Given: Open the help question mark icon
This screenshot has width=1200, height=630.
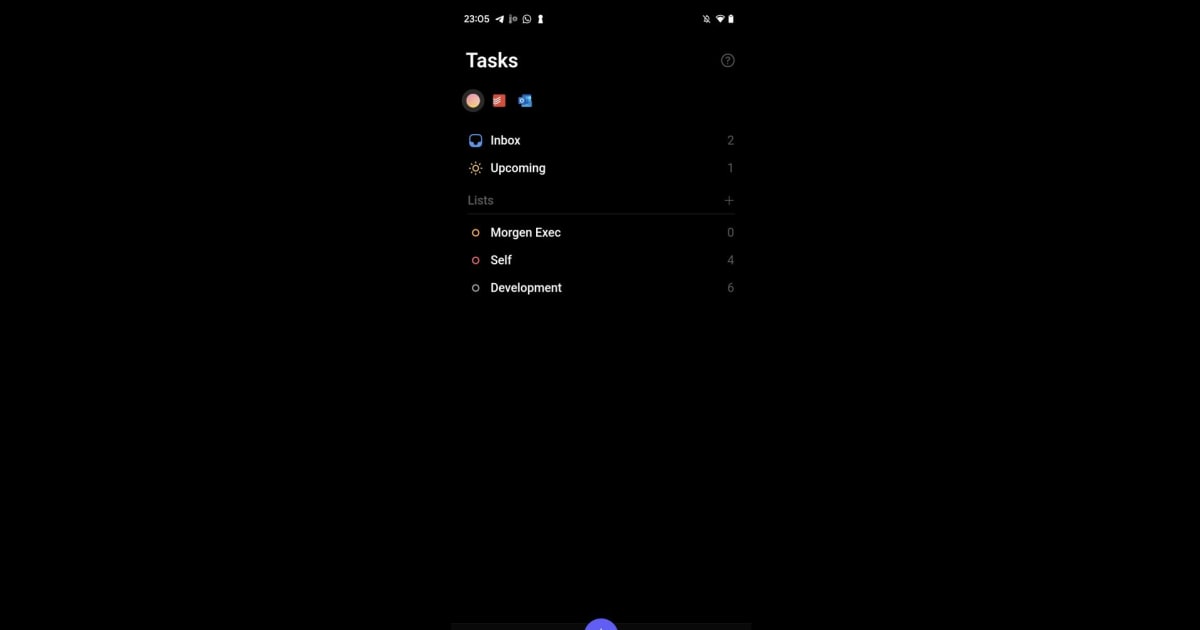Looking at the screenshot, I should 728,60.
